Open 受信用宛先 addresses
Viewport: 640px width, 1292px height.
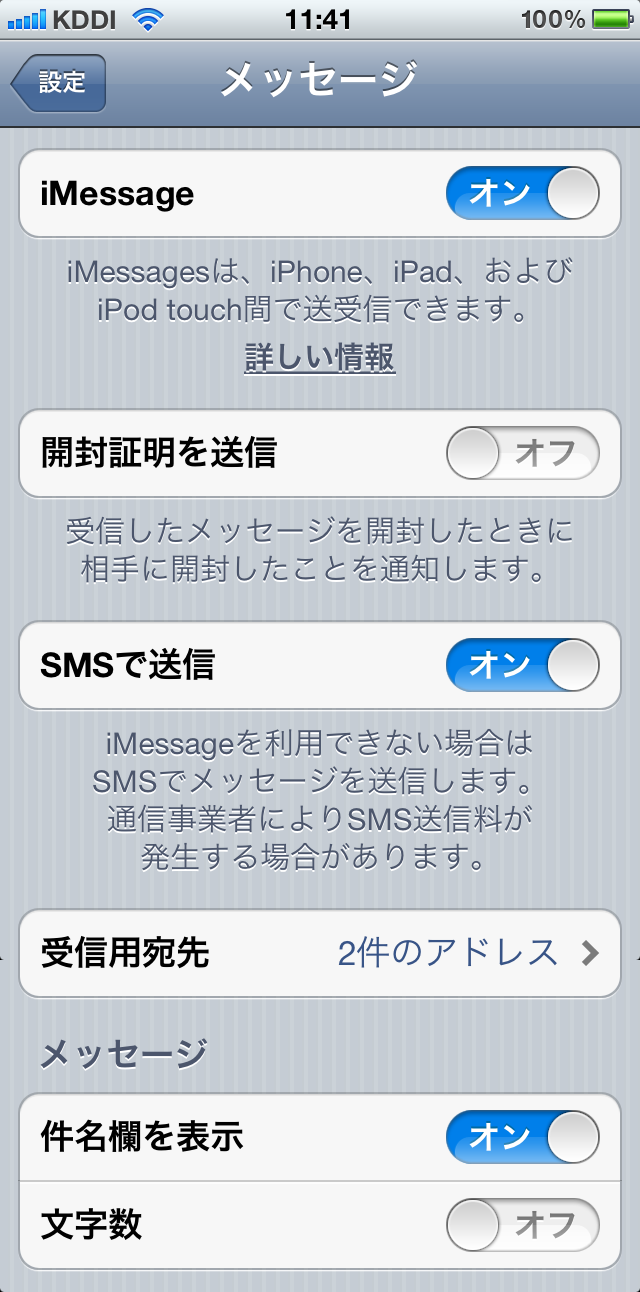pos(320,953)
